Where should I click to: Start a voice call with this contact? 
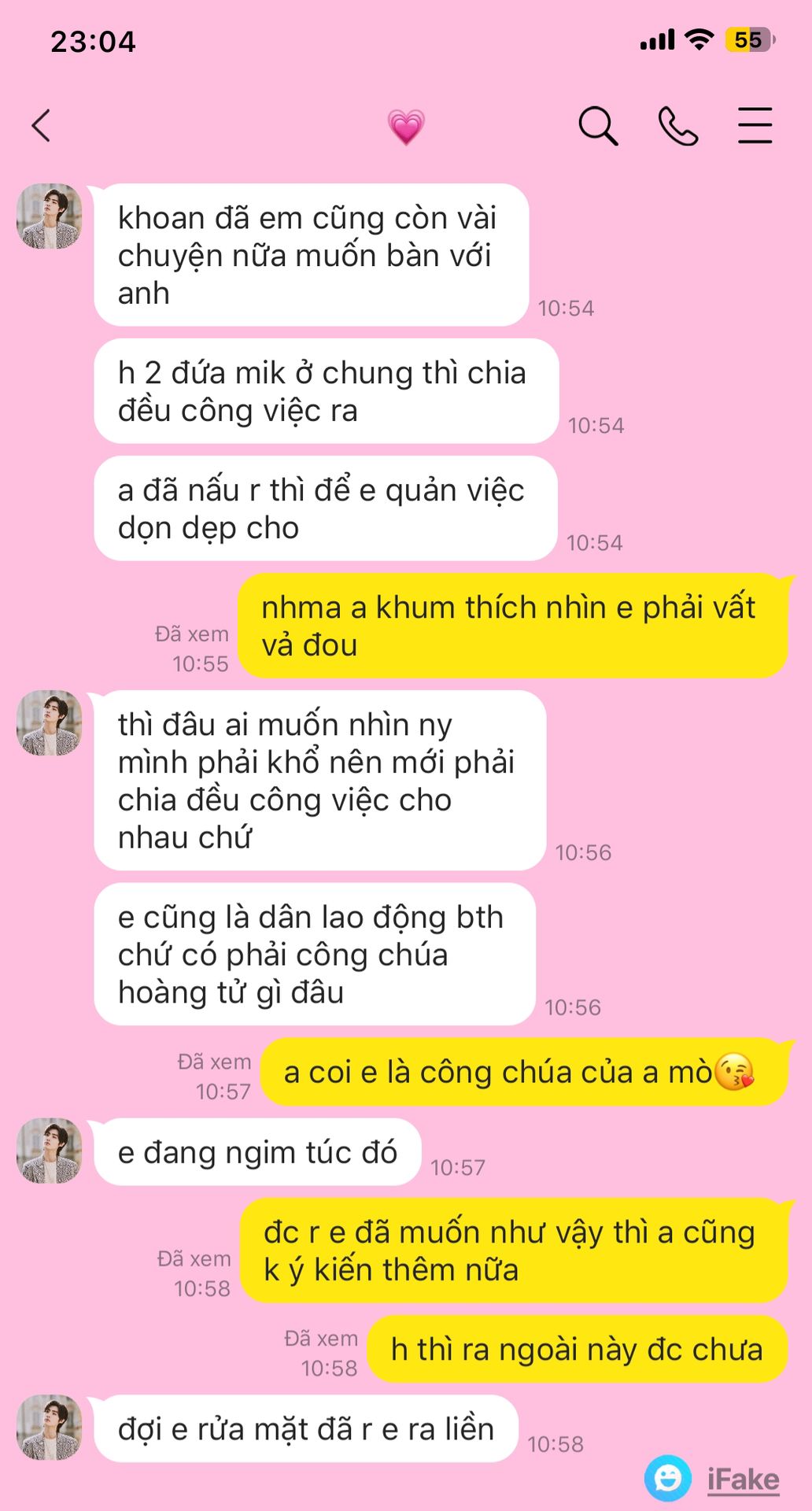tap(677, 126)
